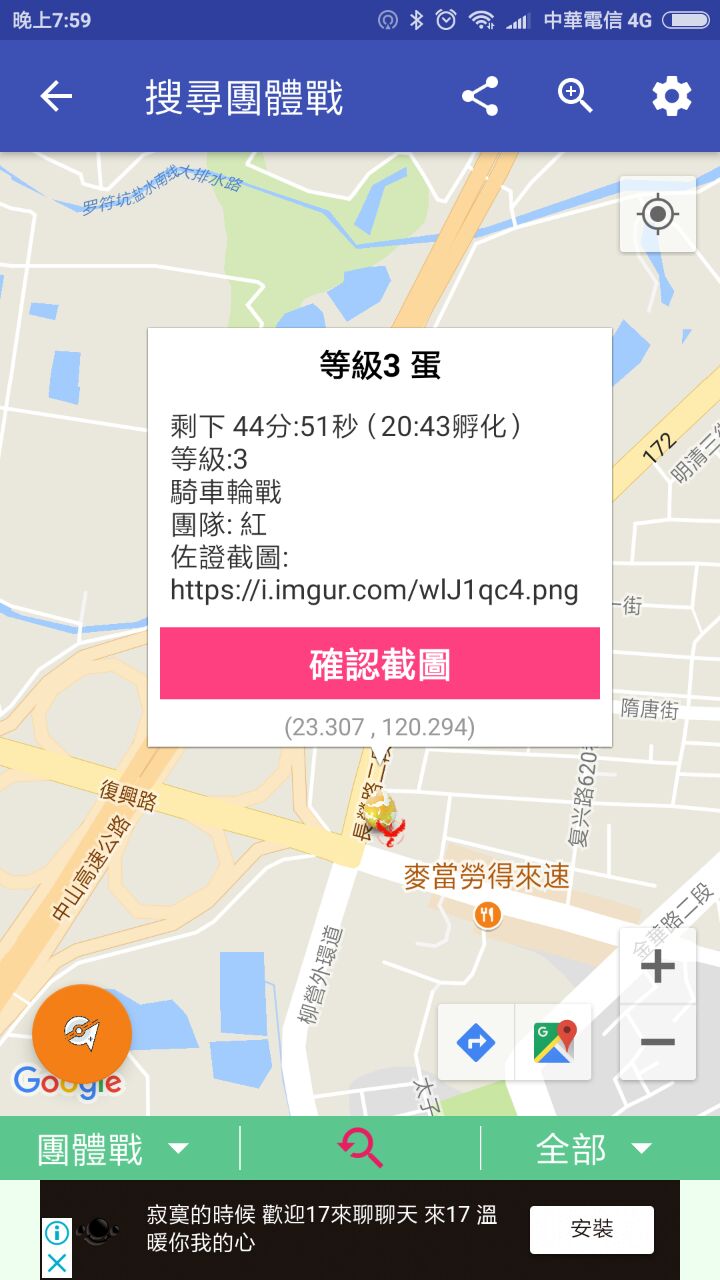Viewport: 720px width, 1280px height.
Task: Share this raid information
Action: 480,97
